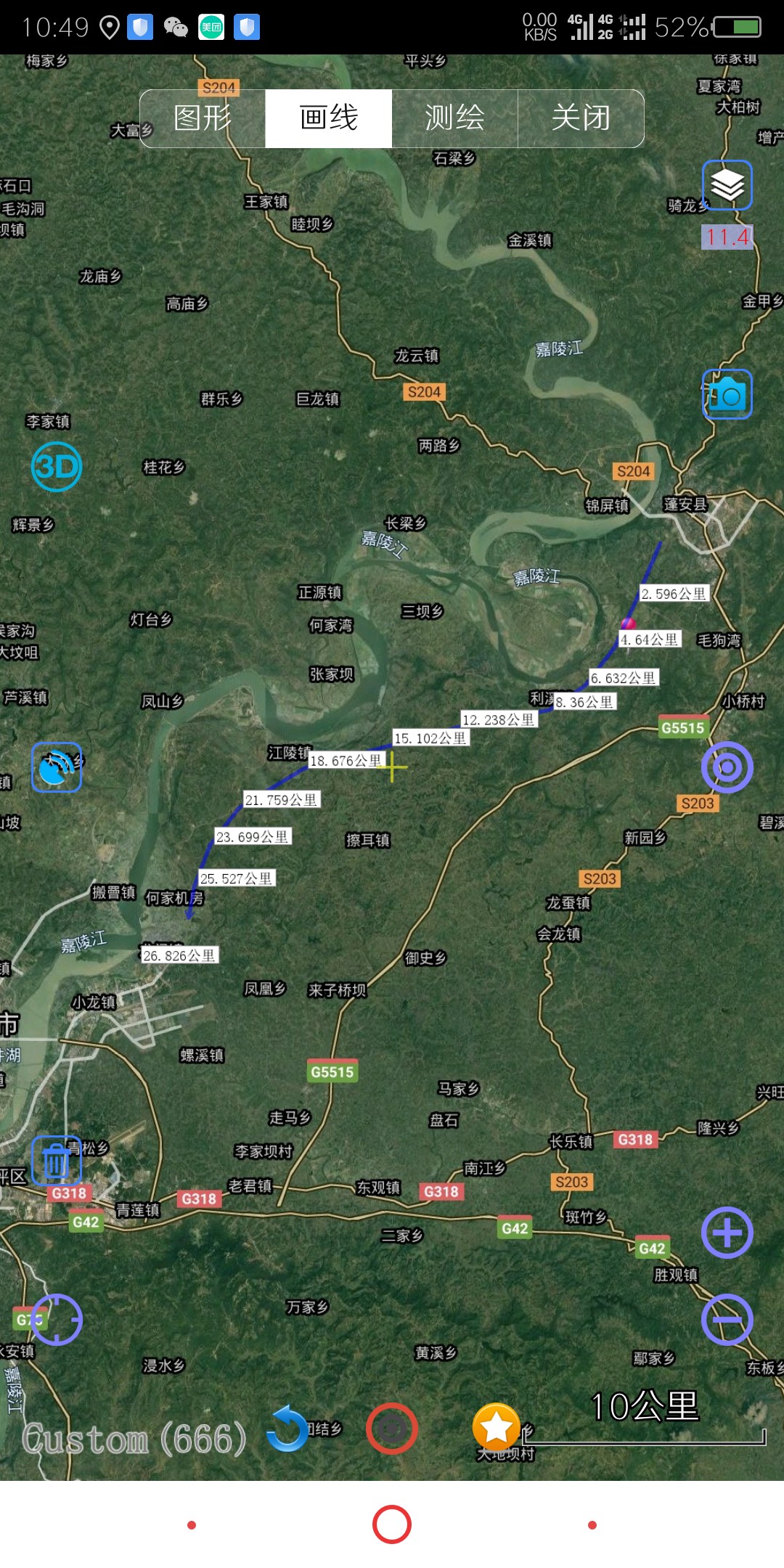Image resolution: width=784 pixels, height=1568 pixels.
Task: Open the satellite tracking icon
Action: (57, 767)
